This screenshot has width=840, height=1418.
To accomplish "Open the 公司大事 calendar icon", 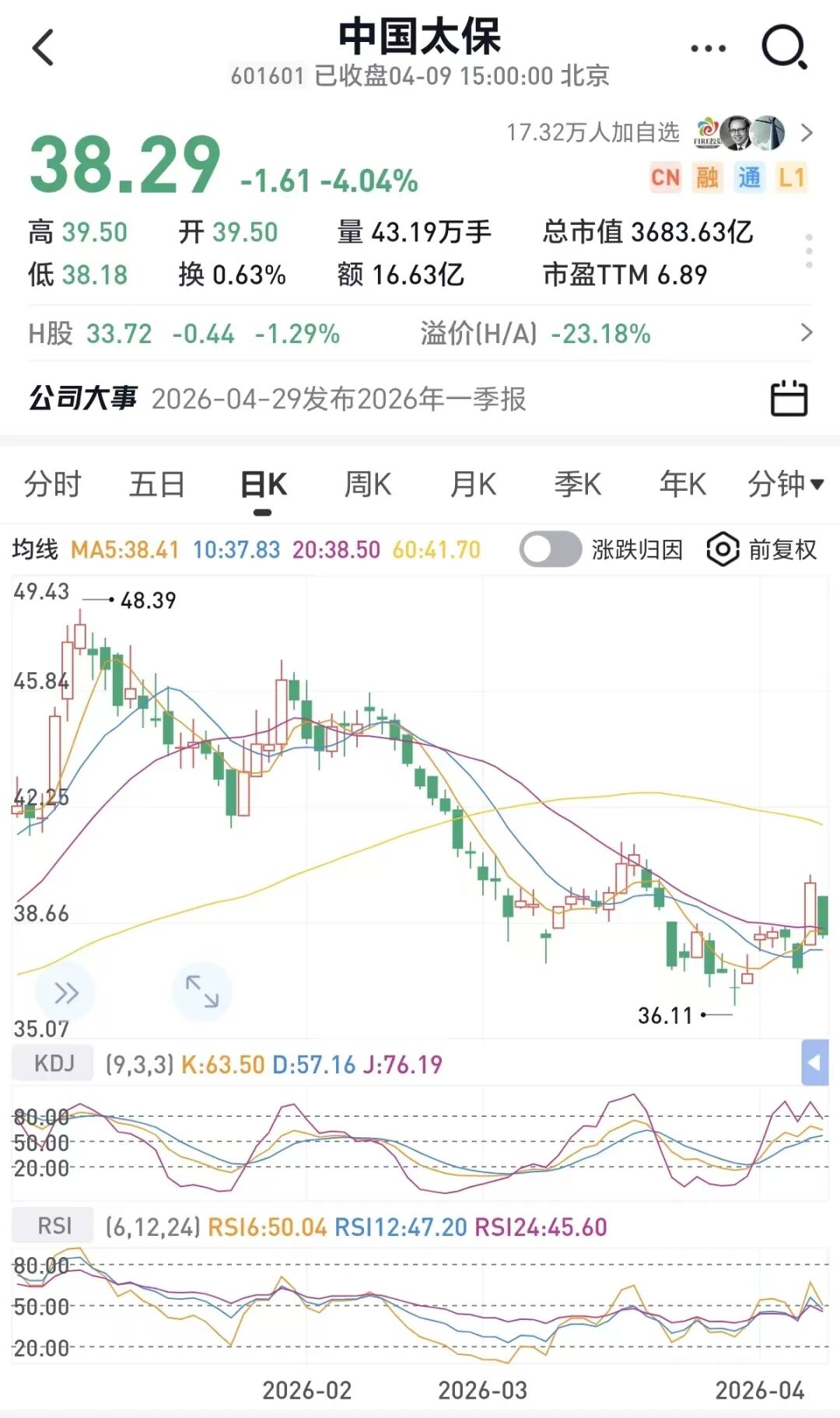I will (x=789, y=399).
